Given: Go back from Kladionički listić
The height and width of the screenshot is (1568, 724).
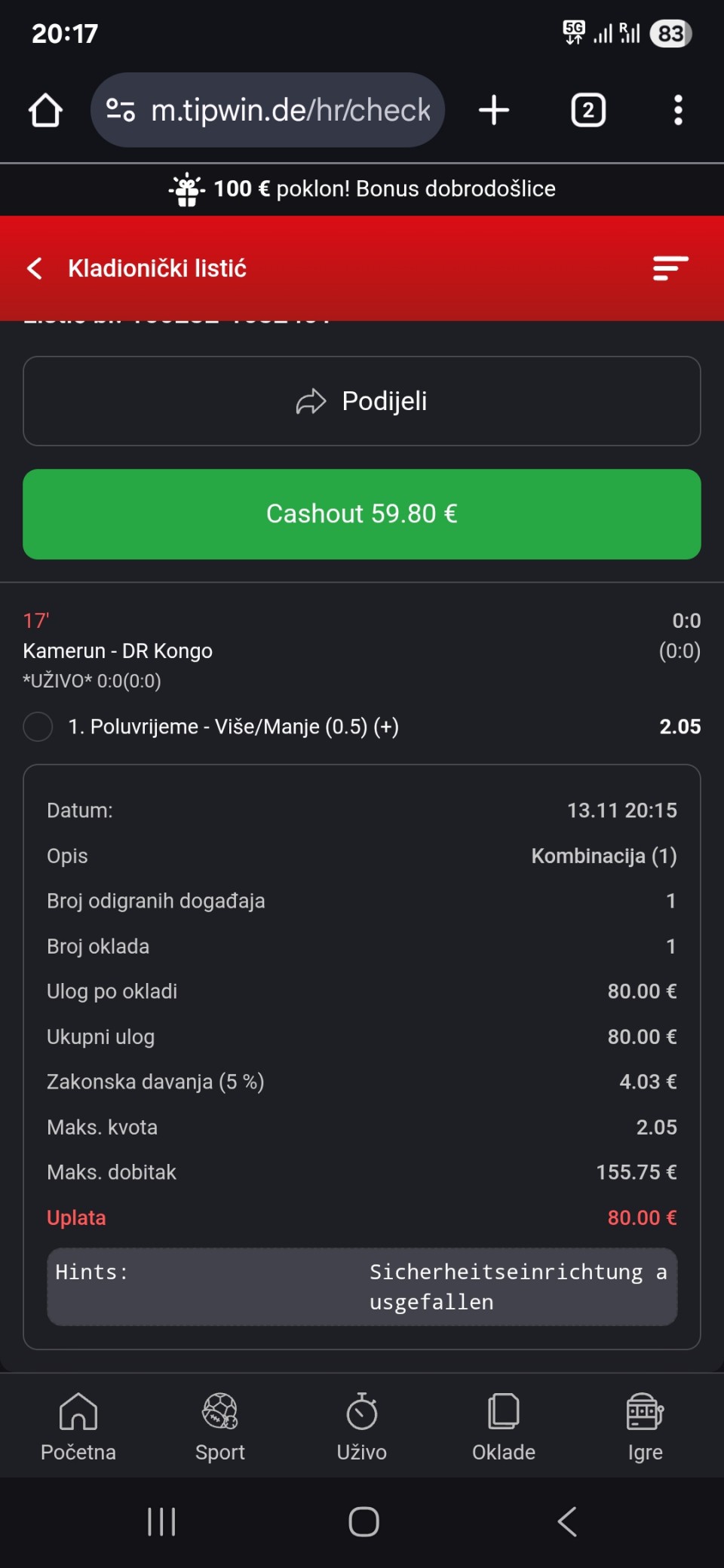Looking at the screenshot, I should click(x=35, y=268).
